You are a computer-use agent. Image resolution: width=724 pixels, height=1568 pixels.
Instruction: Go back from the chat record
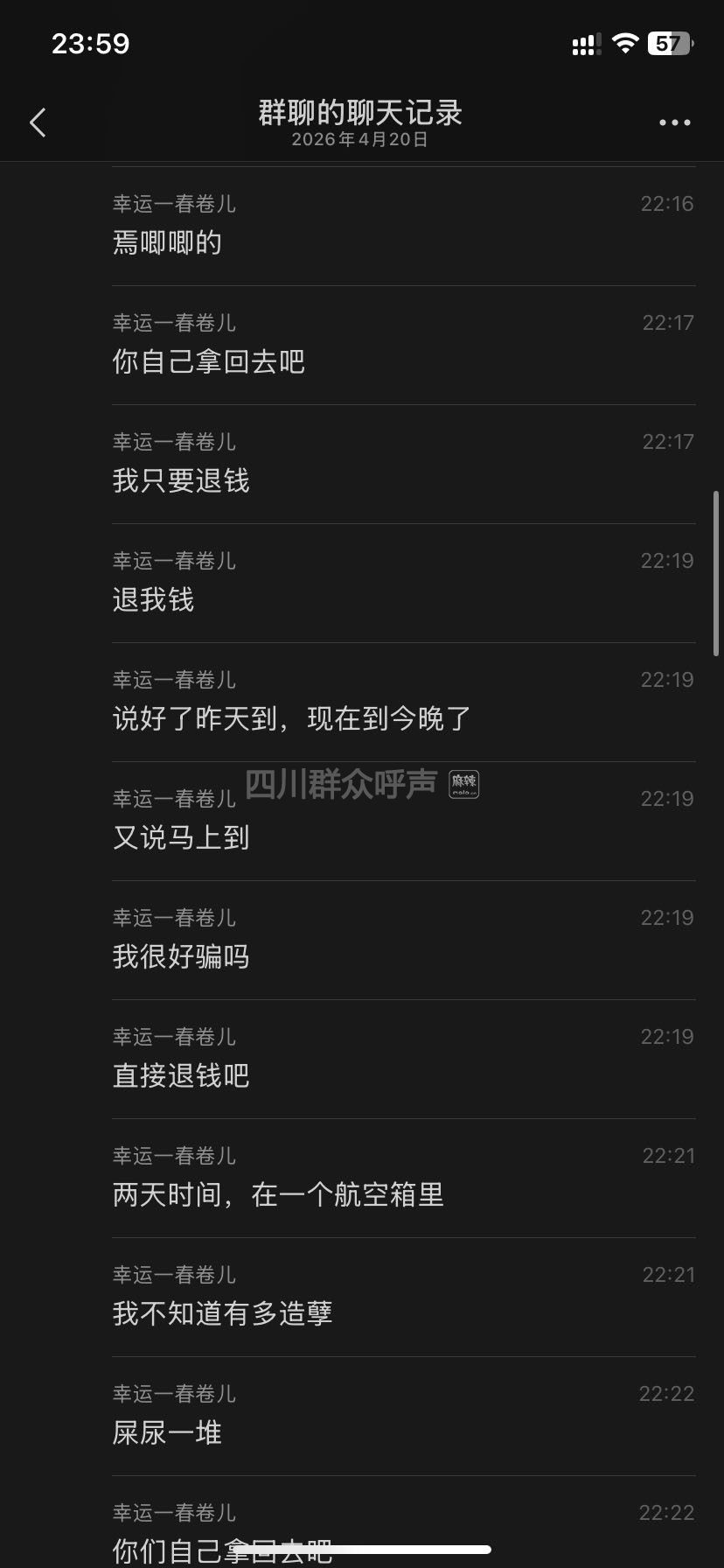tap(38, 122)
